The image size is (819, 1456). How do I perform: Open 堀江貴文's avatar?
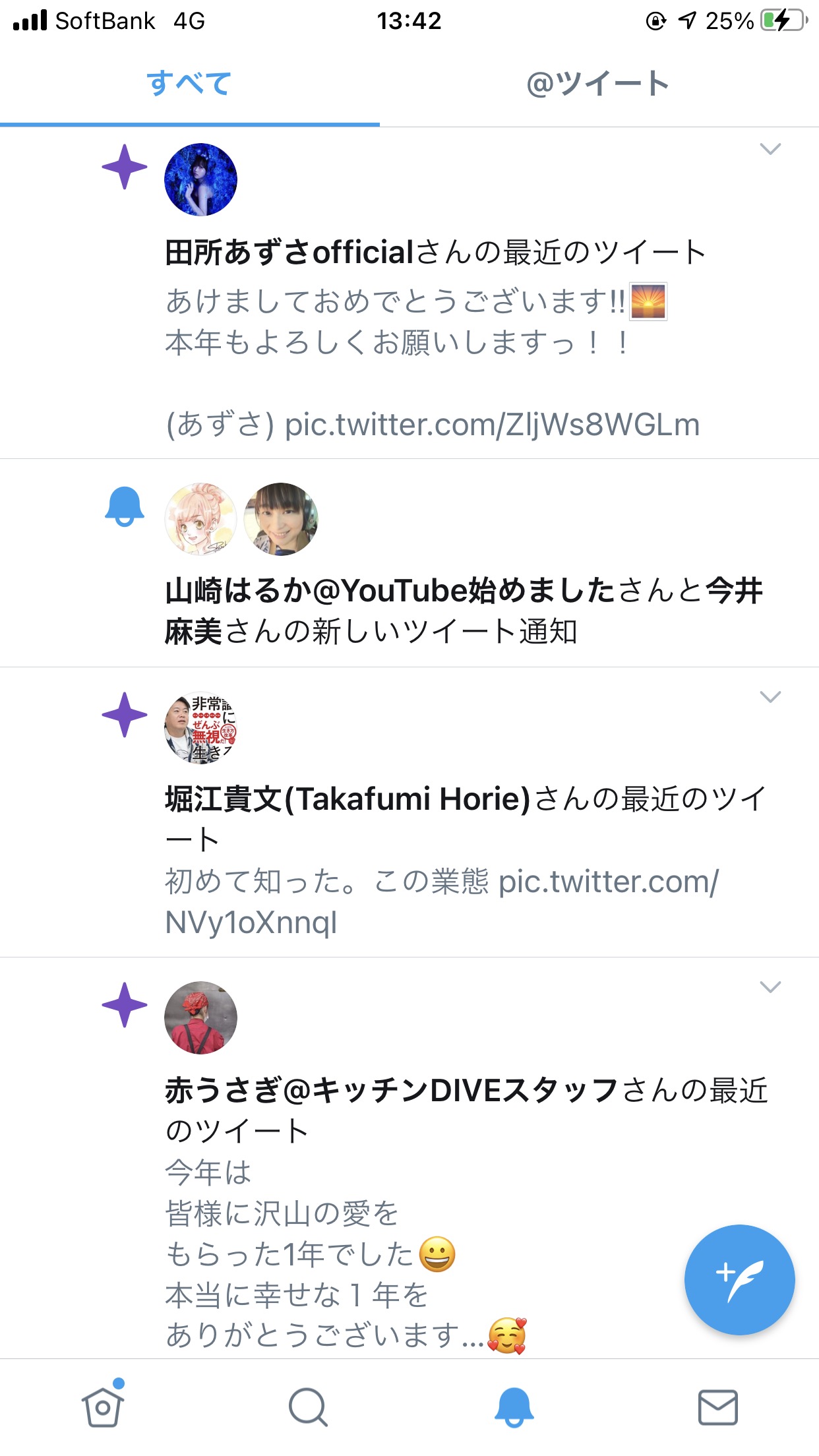point(200,728)
